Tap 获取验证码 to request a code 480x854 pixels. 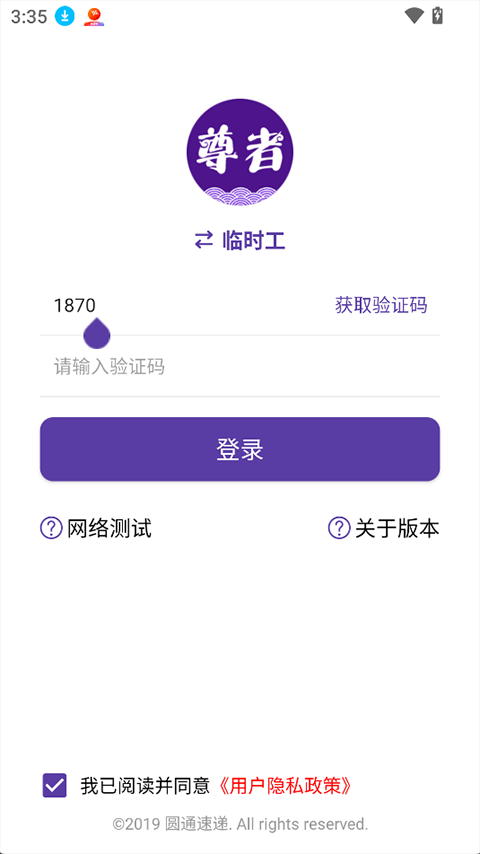(x=381, y=306)
